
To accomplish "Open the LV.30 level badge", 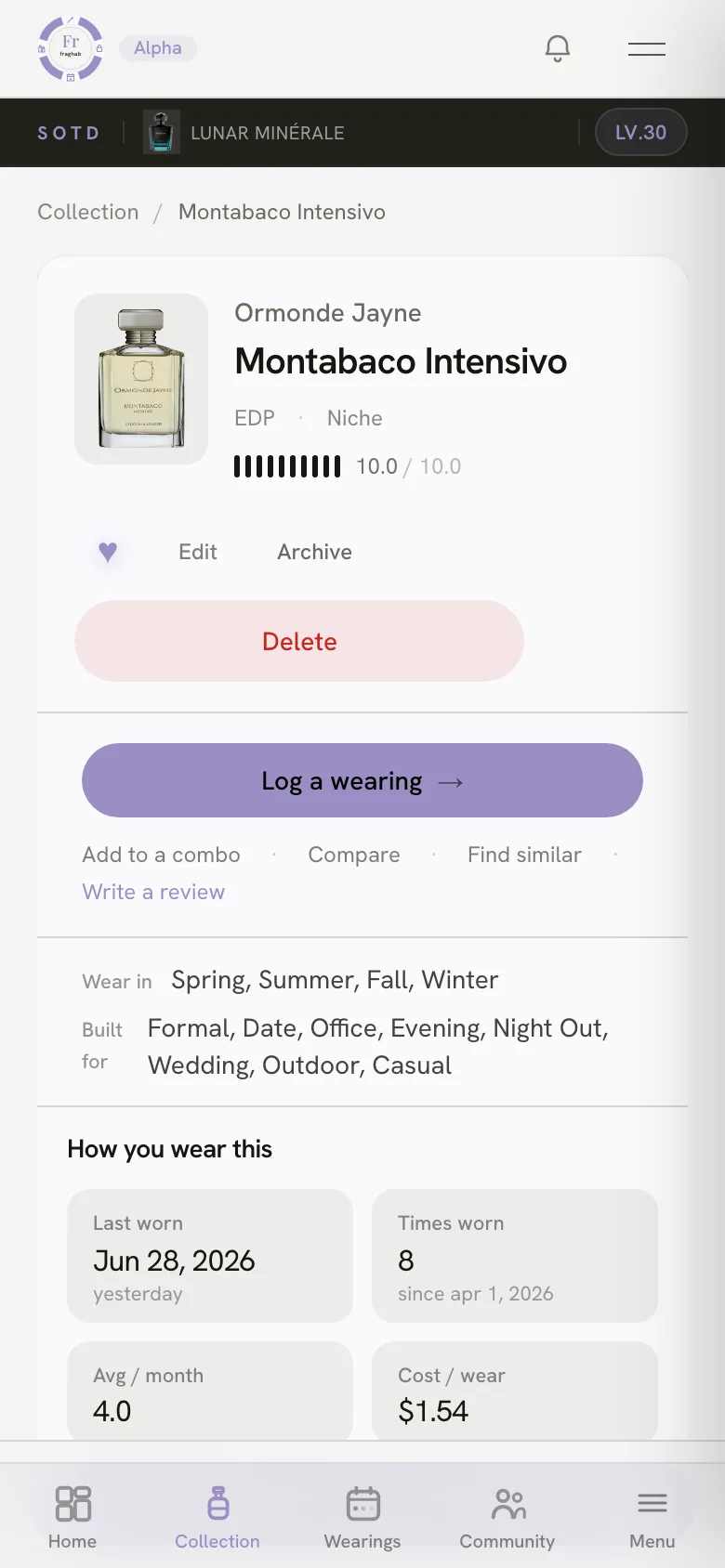I will 640,132.
